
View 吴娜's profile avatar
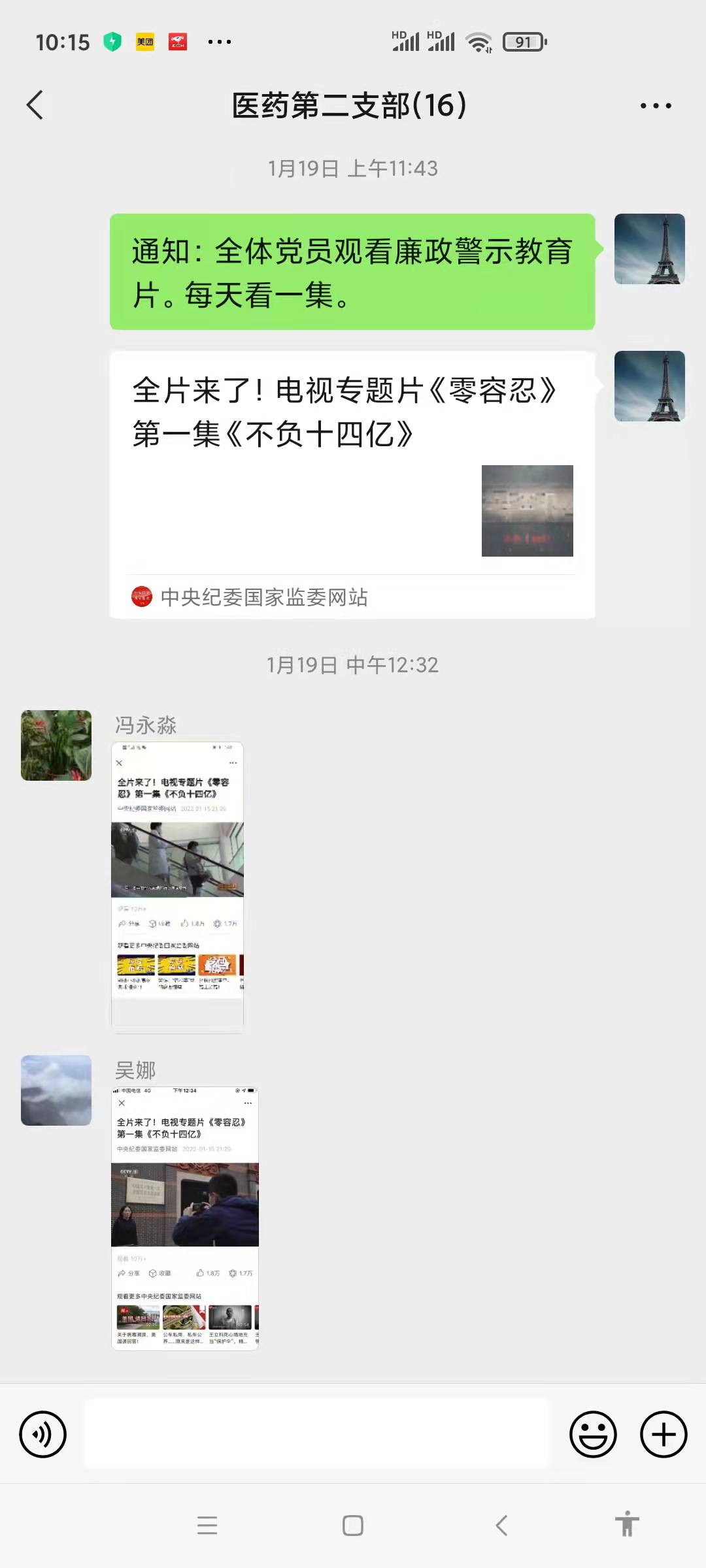[56, 1090]
